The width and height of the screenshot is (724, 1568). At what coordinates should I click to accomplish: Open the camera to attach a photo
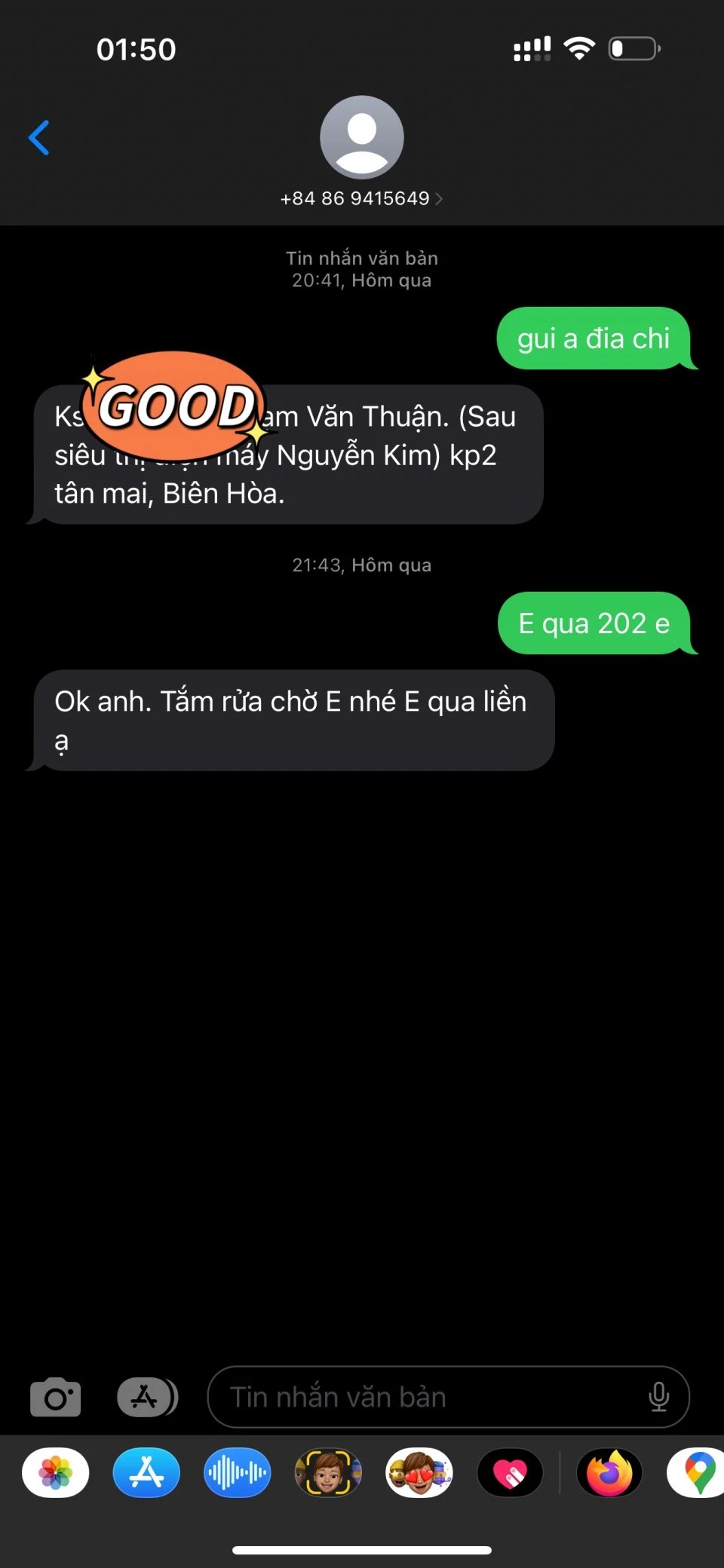[55, 1397]
